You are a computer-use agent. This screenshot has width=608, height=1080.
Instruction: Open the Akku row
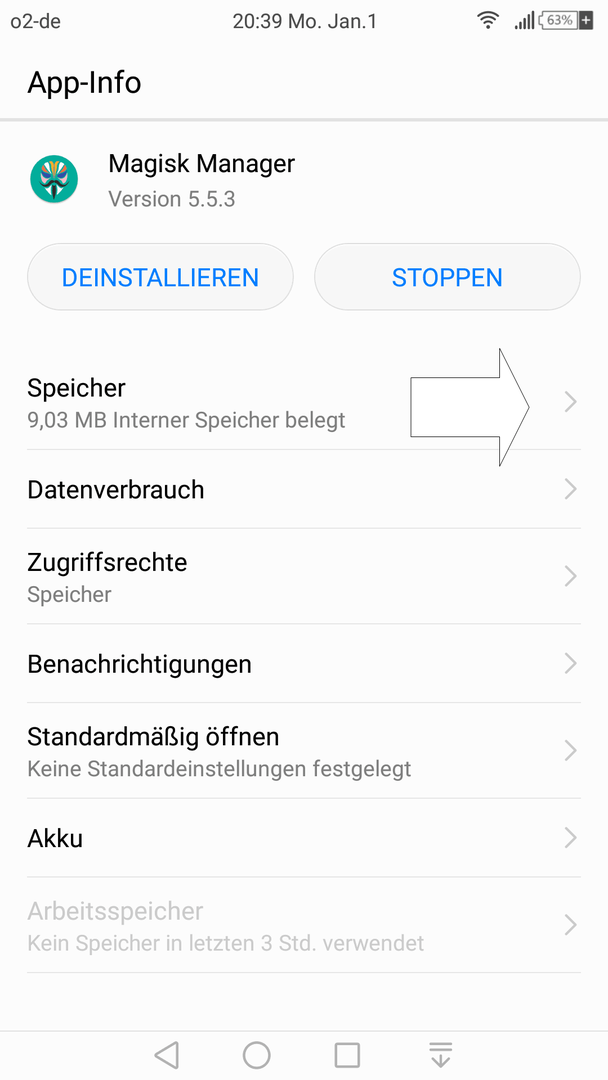tap(304, 838)
